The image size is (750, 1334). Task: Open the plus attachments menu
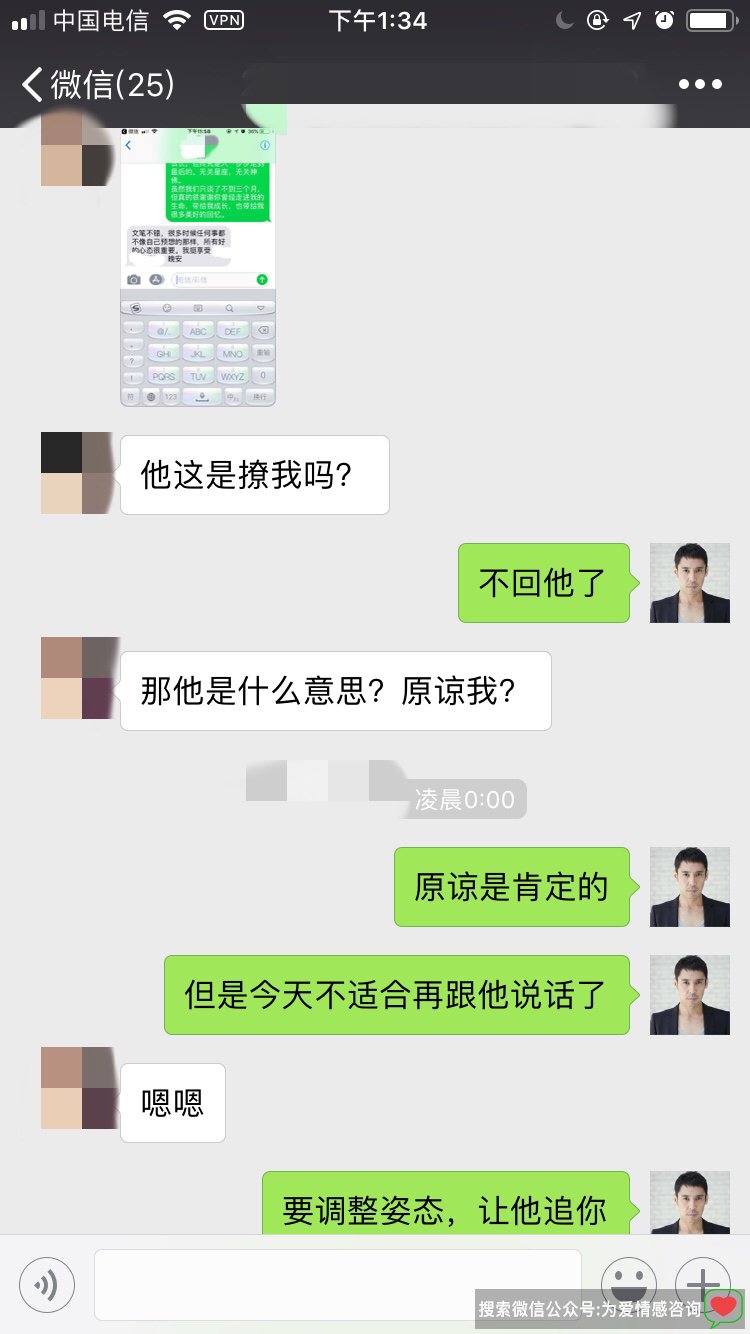pos(703,1282)
